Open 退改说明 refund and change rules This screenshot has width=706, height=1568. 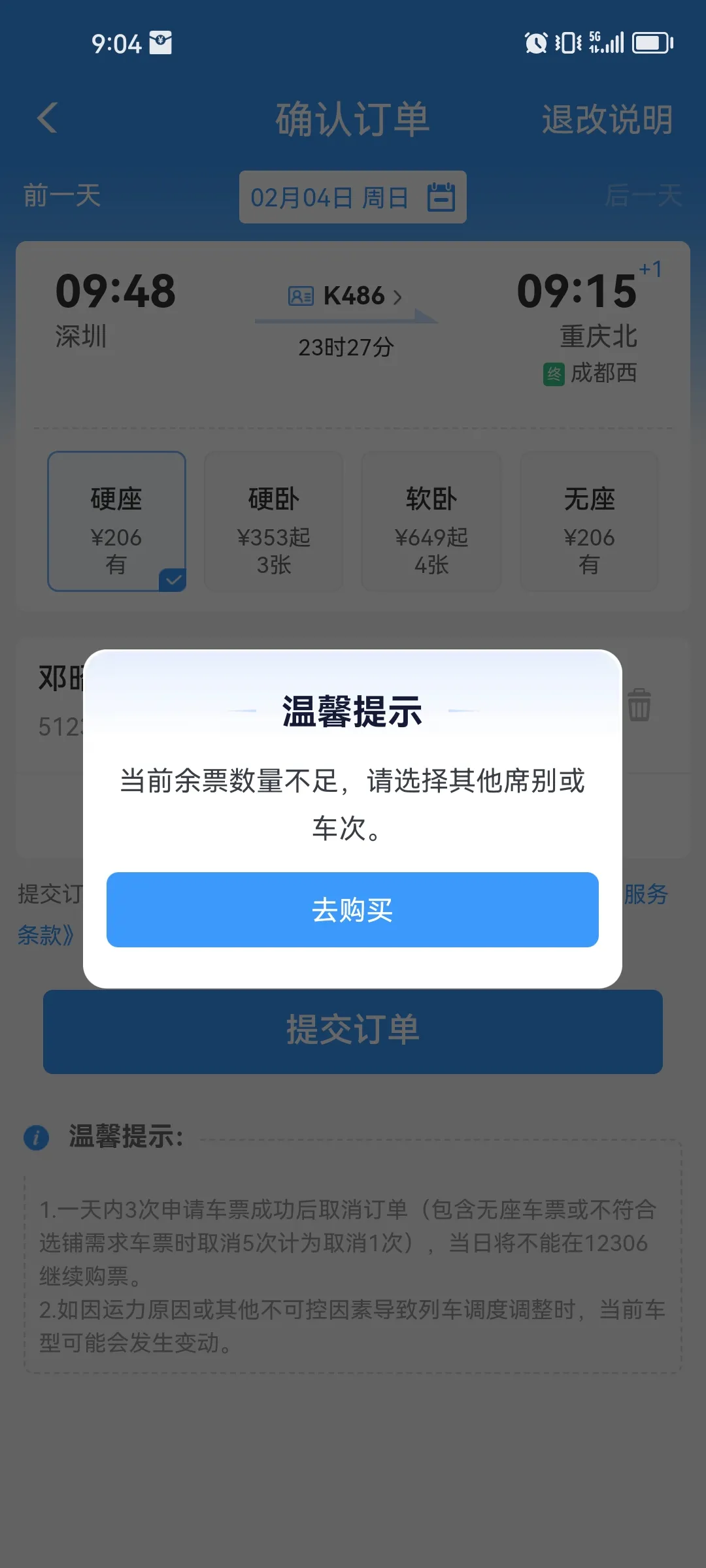pos(607,120)
